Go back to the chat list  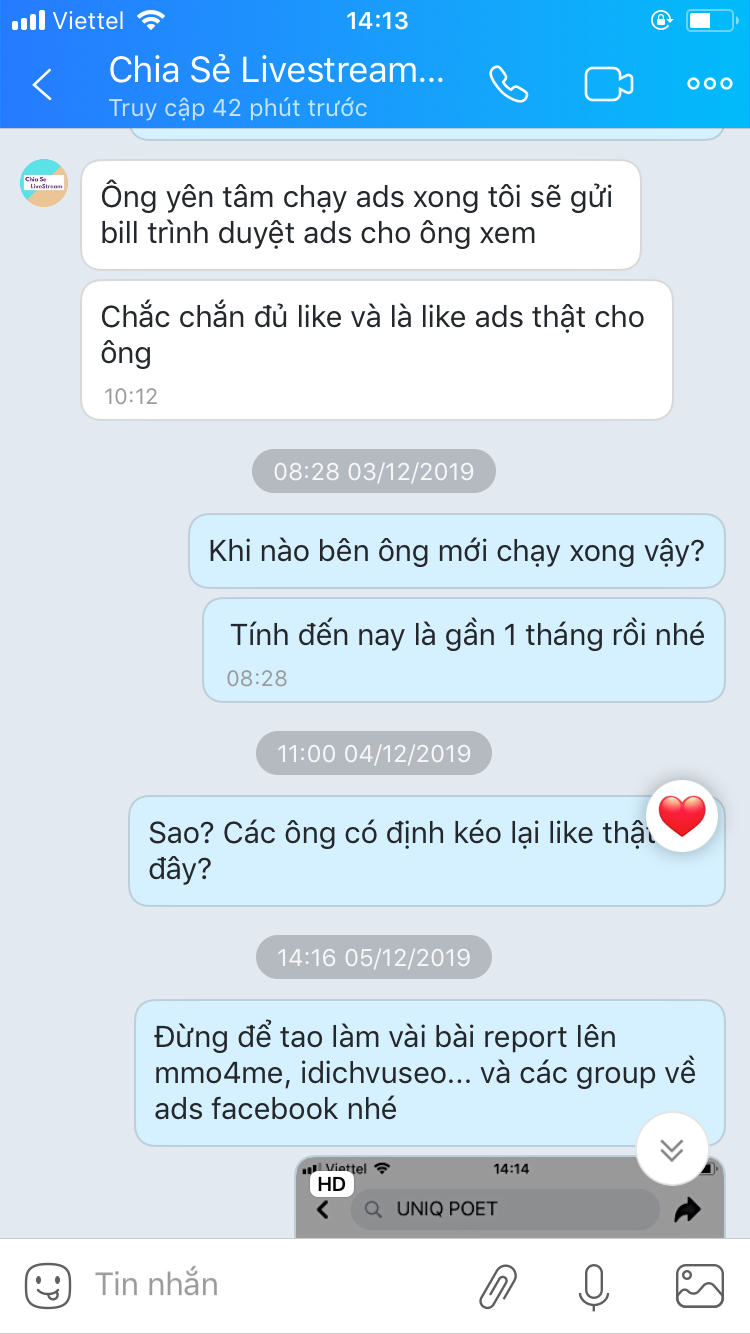[x=42, y=85]
